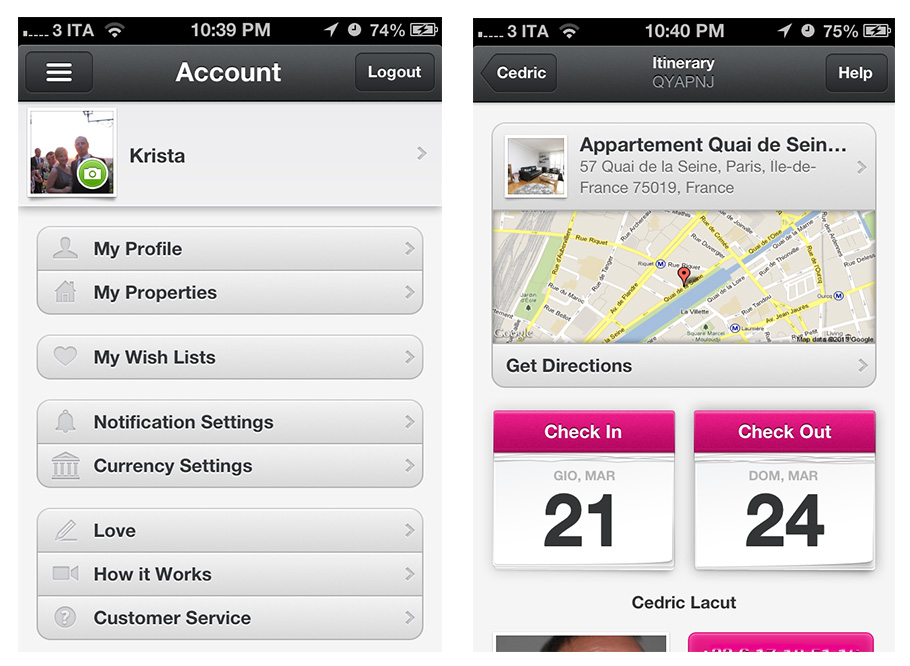Tap the Logout button
The height and width of the screenshot is (666, 910).
[x=394, y=72]
